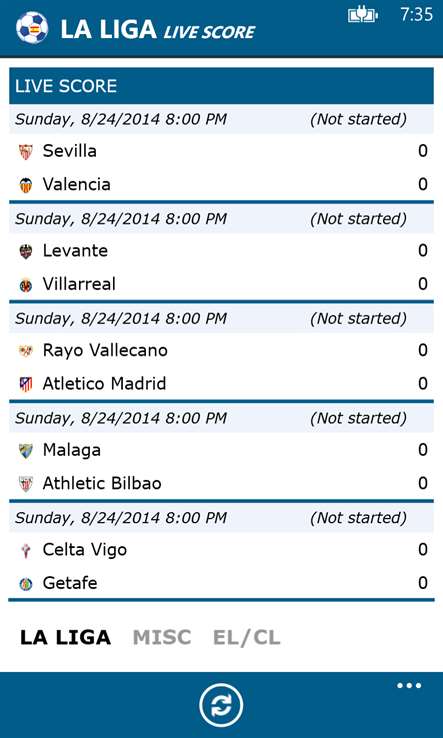Open the Sevilla vs Valencia match
The width and height of the screenshot is (443, 738).
coord(221,154)
